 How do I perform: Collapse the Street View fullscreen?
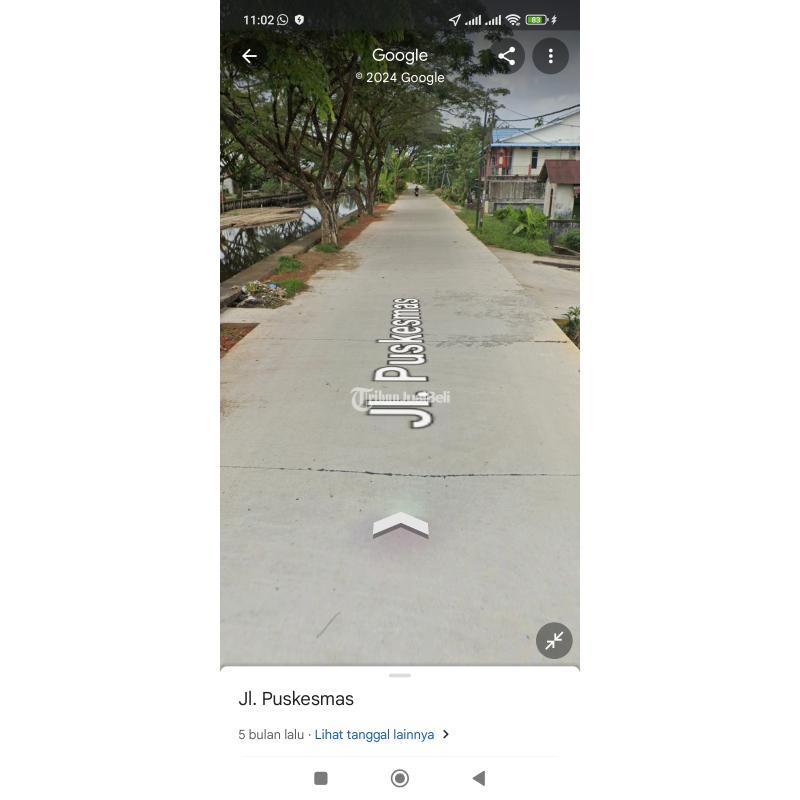coord(554,640)
